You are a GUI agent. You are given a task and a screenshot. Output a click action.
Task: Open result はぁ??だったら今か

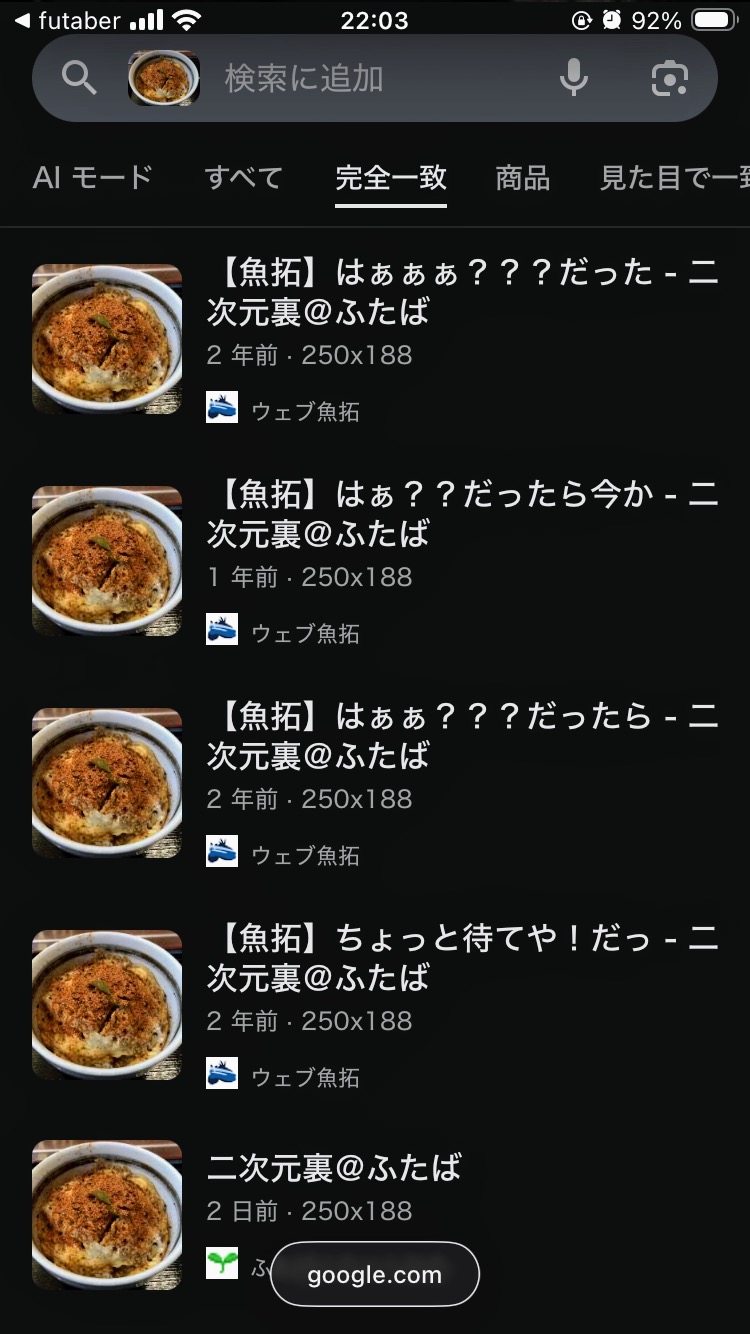pos(462,513)
